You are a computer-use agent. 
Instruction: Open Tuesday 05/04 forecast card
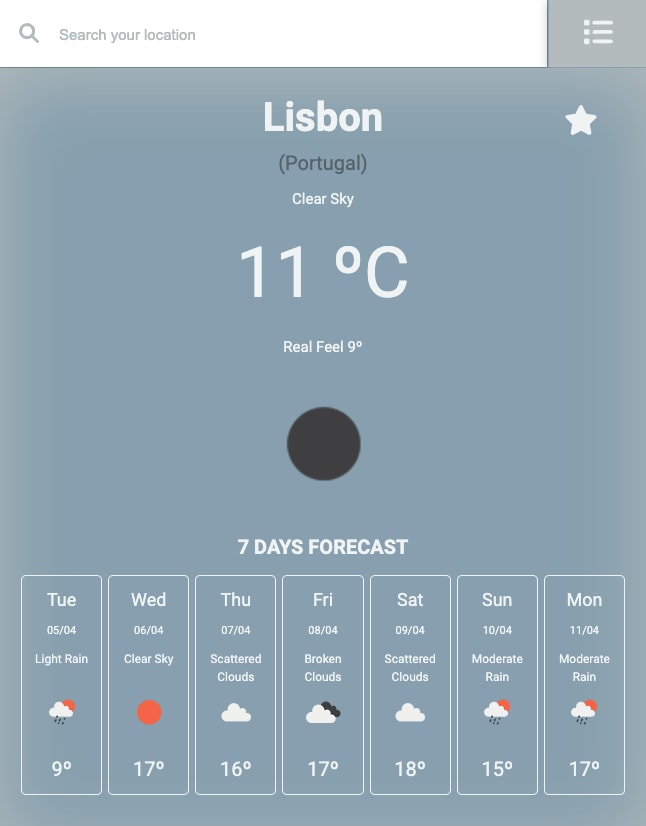point(61,685)
